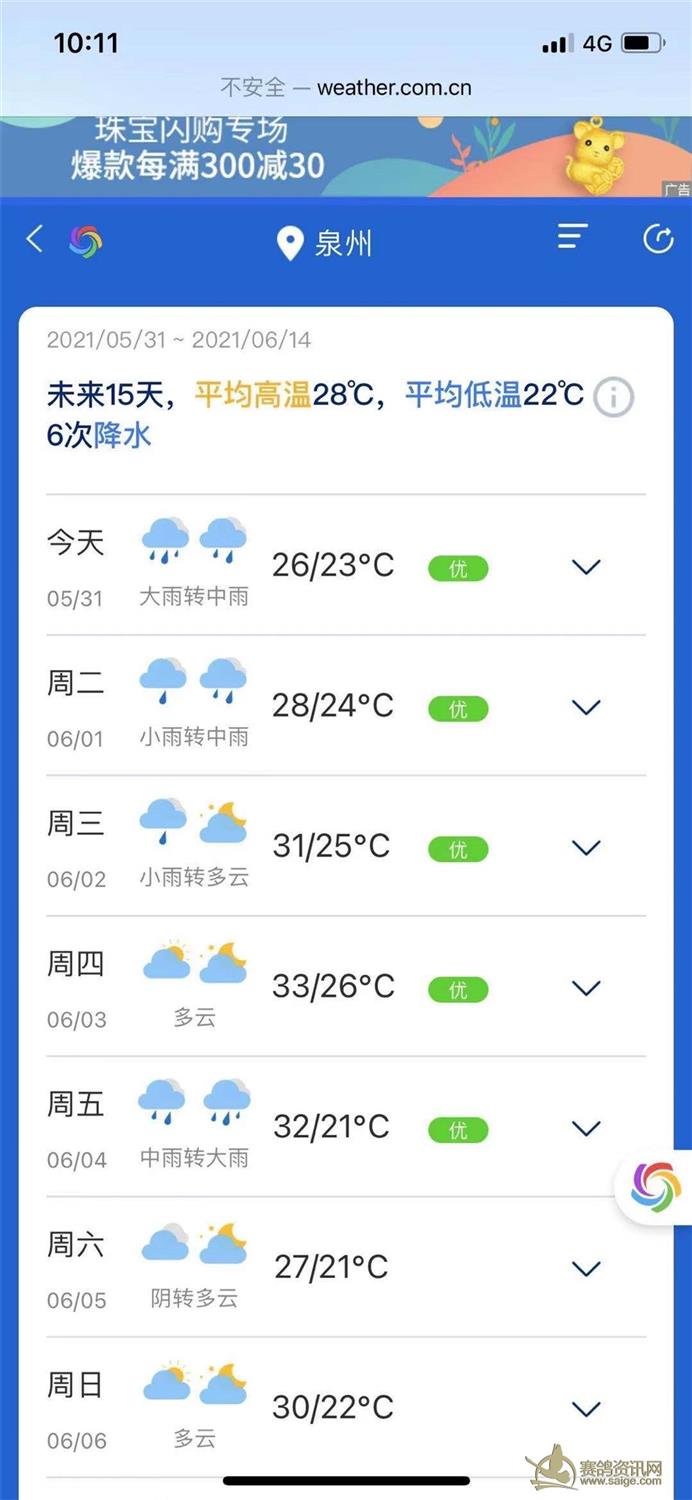Tap the weather.com.cn address bar
Screen dimensions: 692x1500
tap(346, 88)
